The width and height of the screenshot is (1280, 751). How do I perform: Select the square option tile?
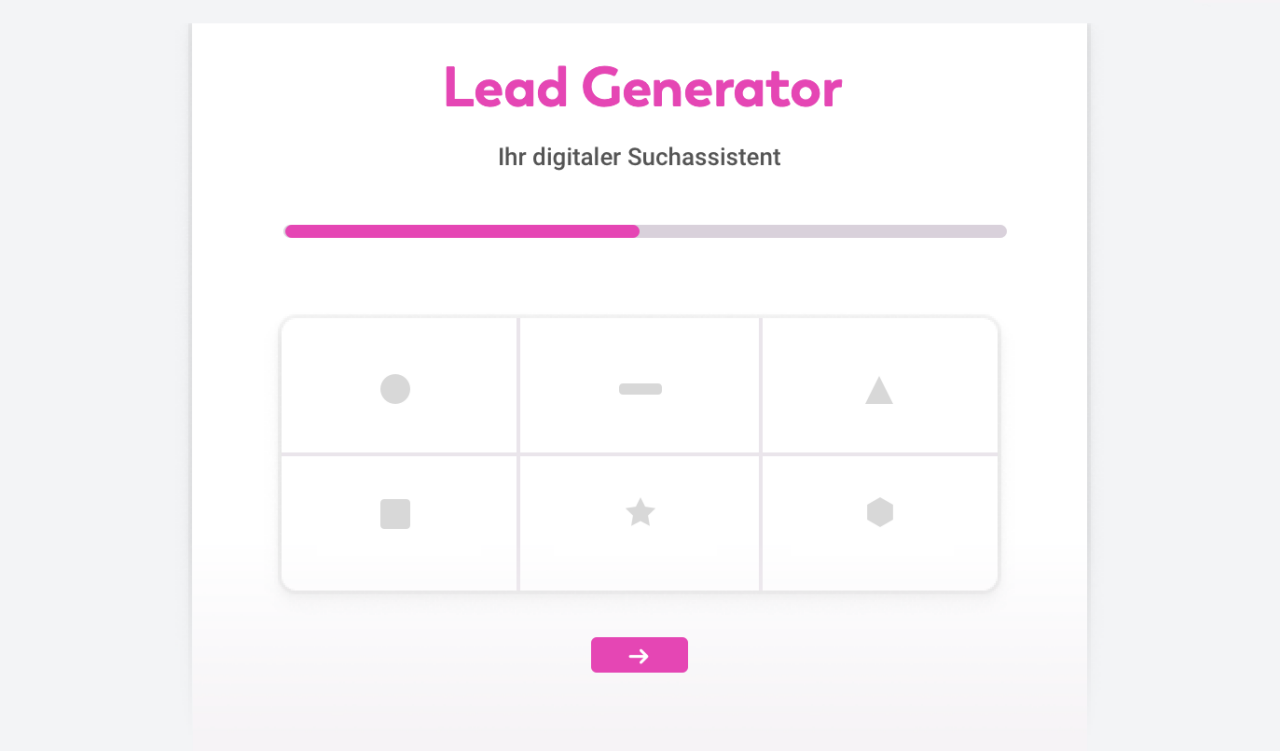398,522
